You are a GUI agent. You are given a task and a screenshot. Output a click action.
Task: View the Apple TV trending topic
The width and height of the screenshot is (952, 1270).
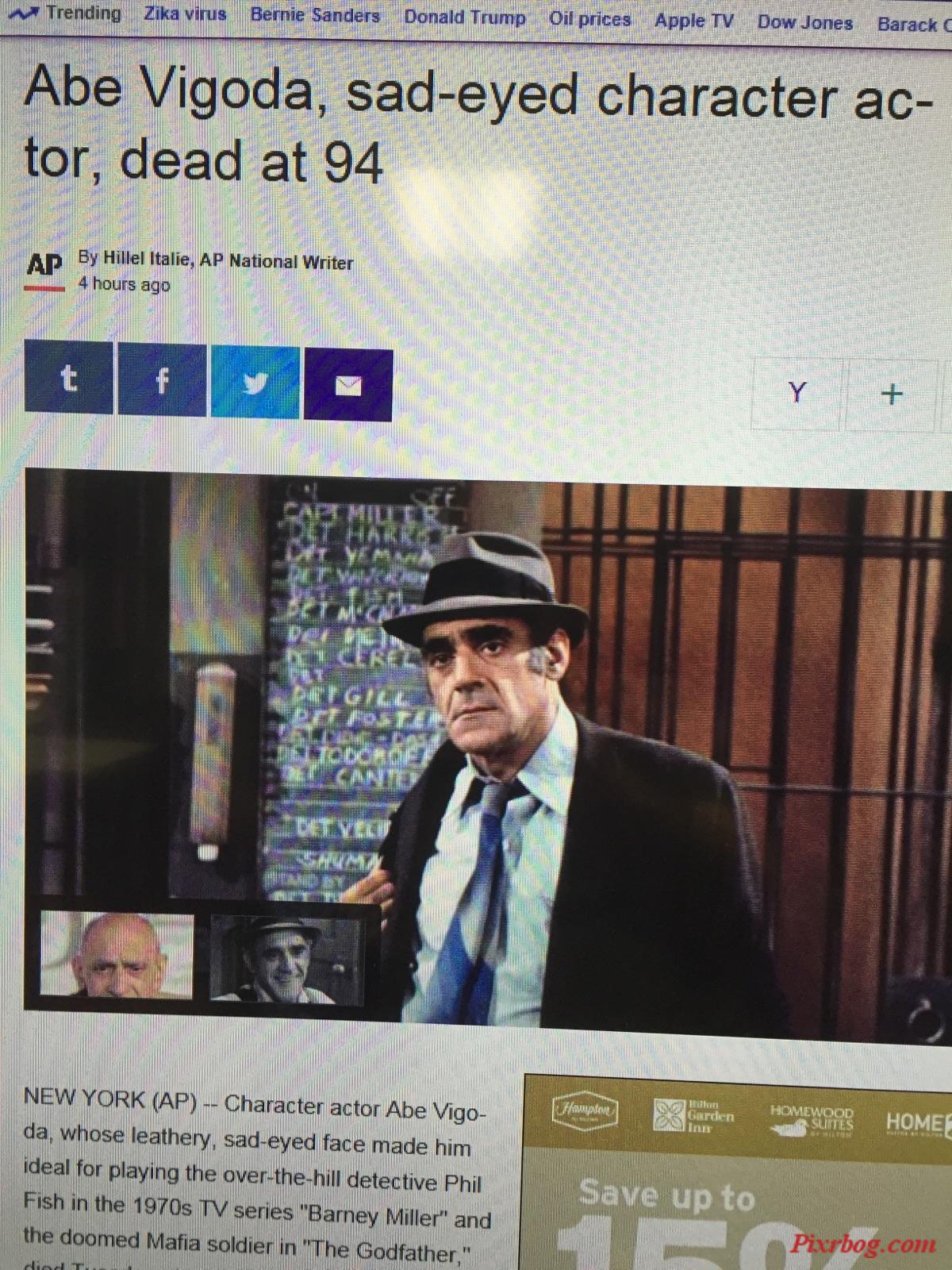(x=693, y=21)
